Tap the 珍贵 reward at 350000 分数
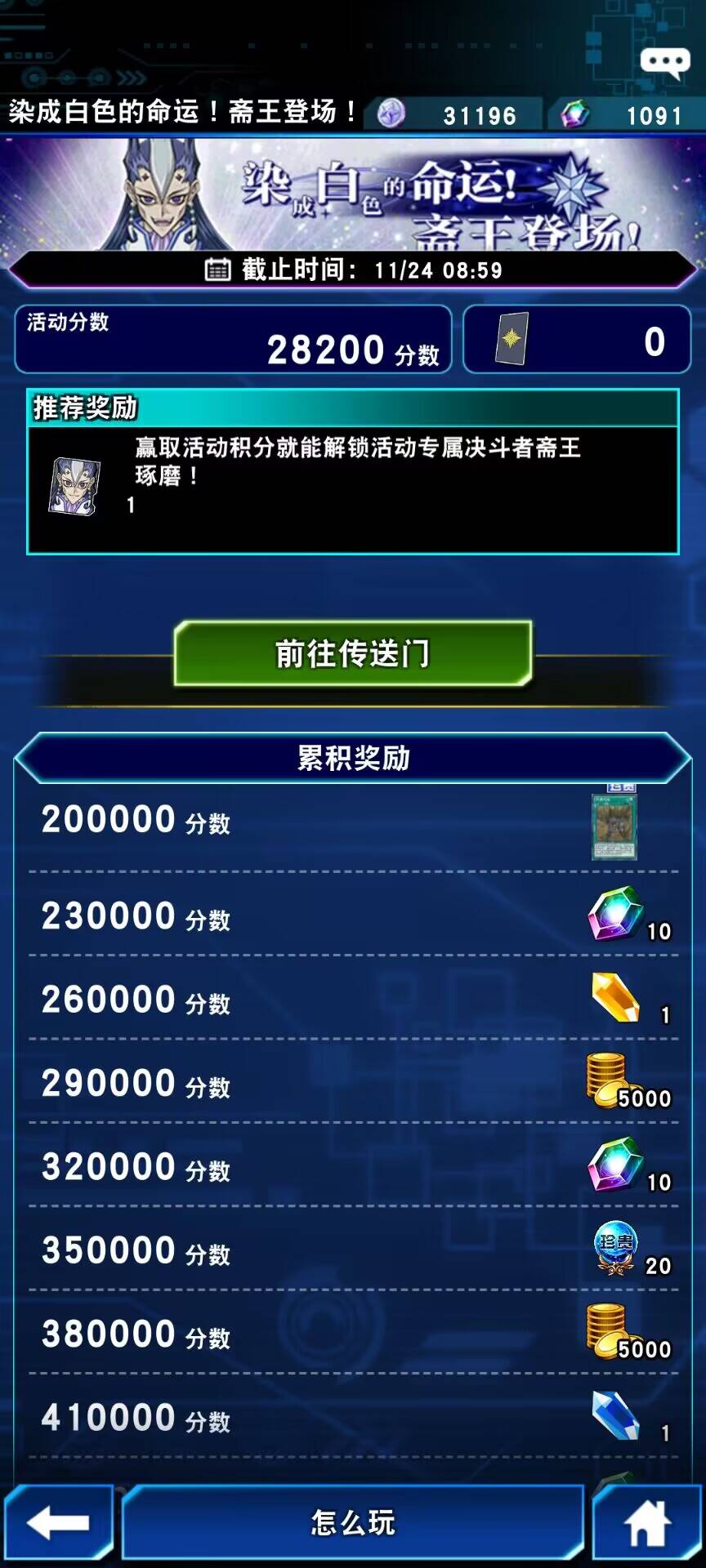This screenshot has width=706, height=1568. coord(615,1248)
